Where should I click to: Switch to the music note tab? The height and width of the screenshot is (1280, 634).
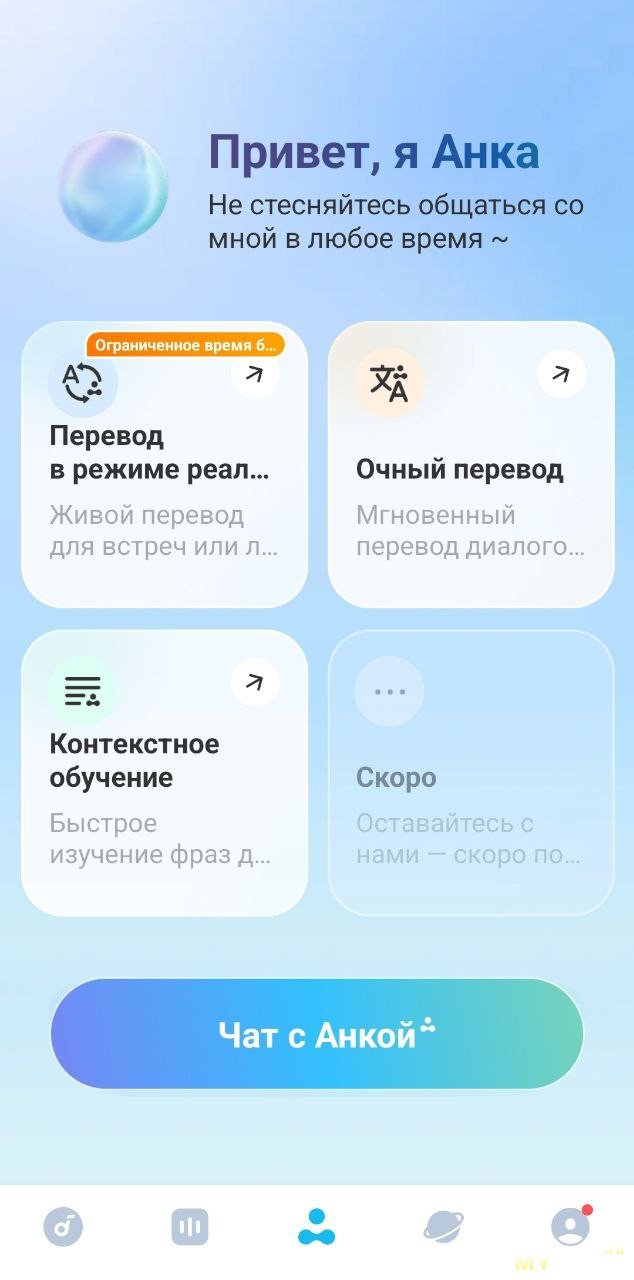(x=63, y=1226)
